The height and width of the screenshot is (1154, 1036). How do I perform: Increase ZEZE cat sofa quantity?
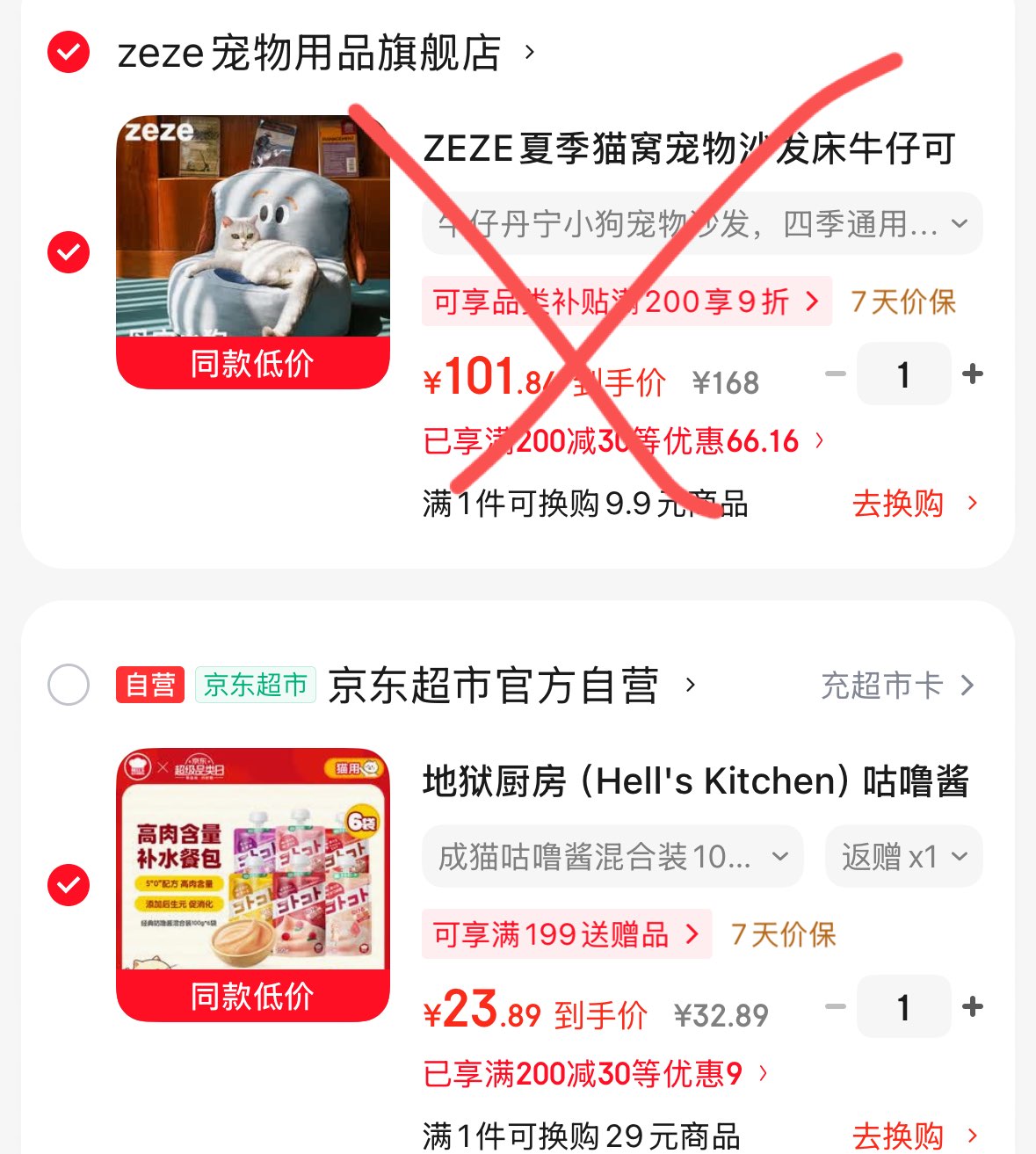tap(972, 374)
